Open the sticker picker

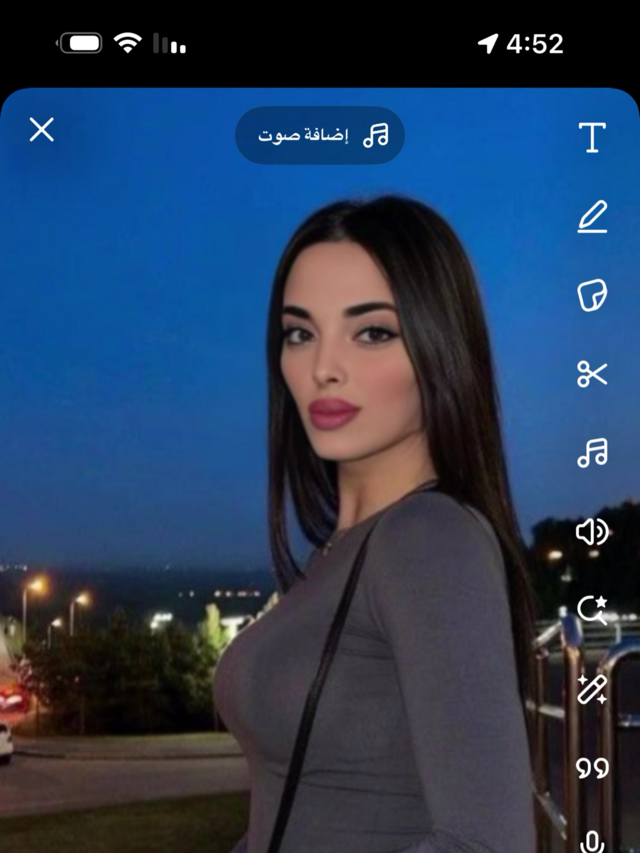[592, 295]
